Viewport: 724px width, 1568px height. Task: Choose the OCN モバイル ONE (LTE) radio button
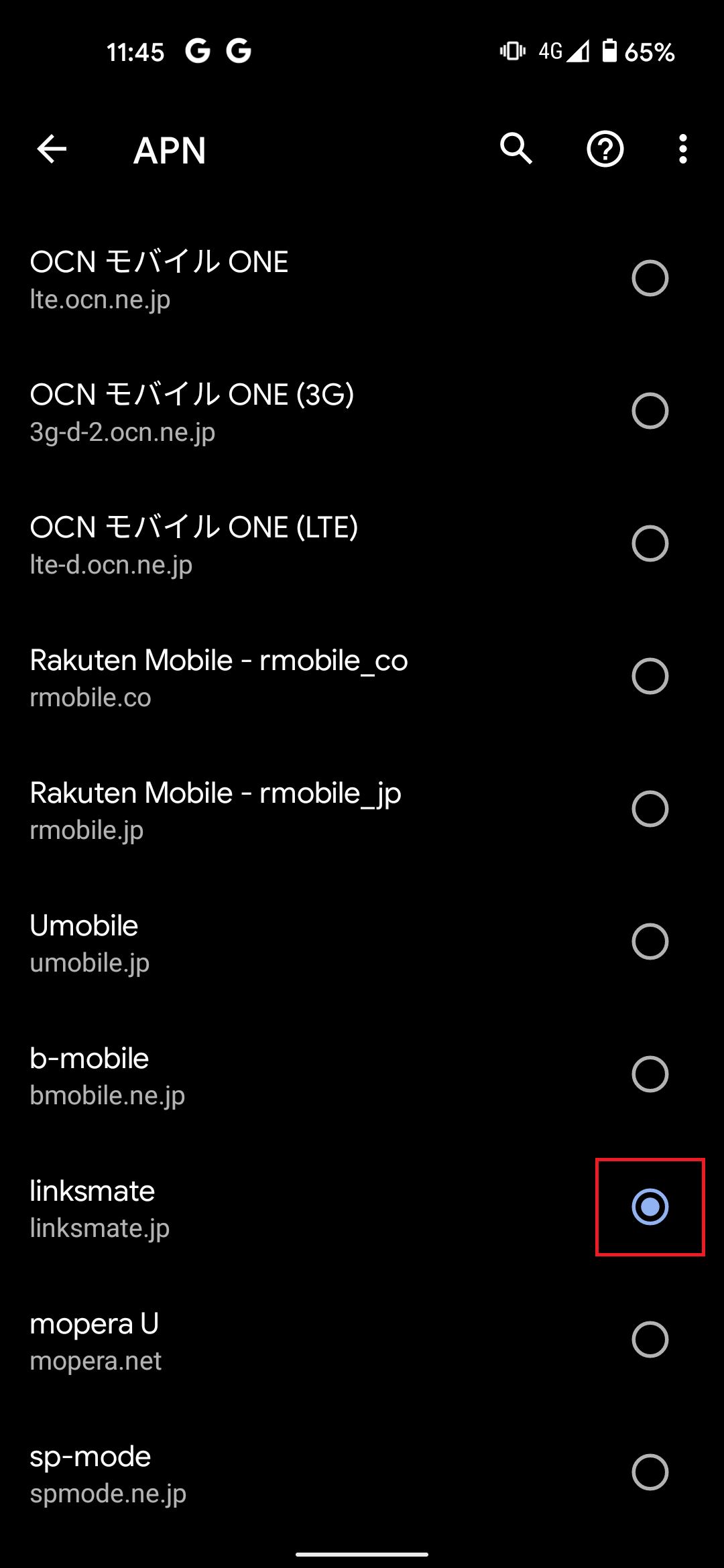tap(650, 543)
